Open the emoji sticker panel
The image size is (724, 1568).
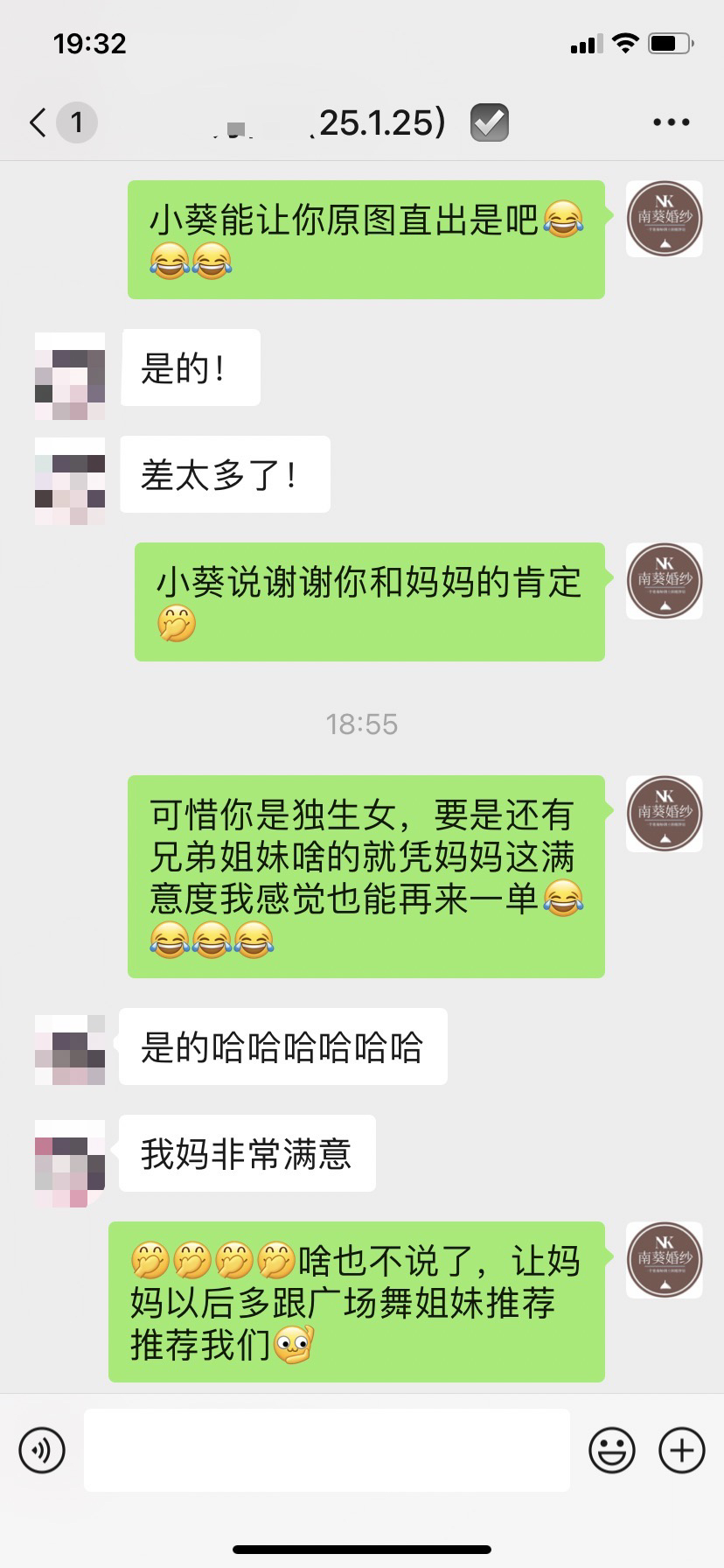(612, 1451)
